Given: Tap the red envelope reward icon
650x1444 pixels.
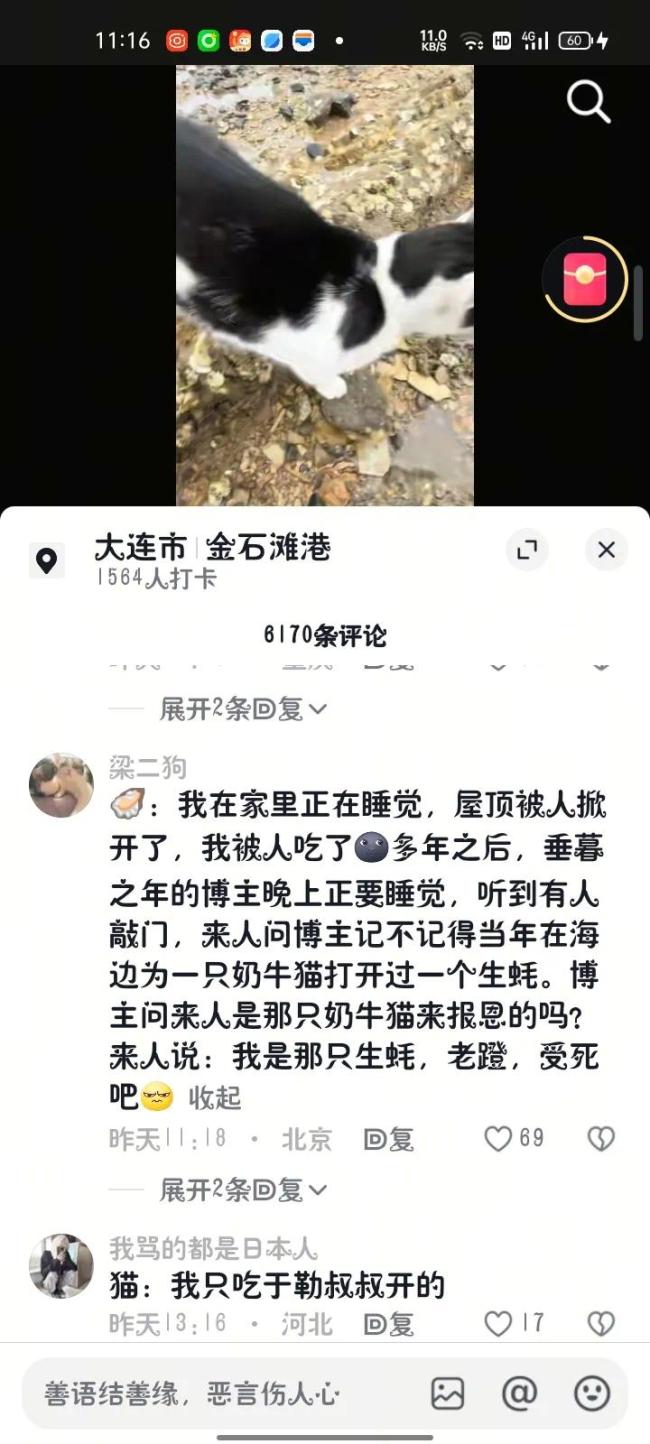Looking at the screenshot, I should tap(585, 279).
